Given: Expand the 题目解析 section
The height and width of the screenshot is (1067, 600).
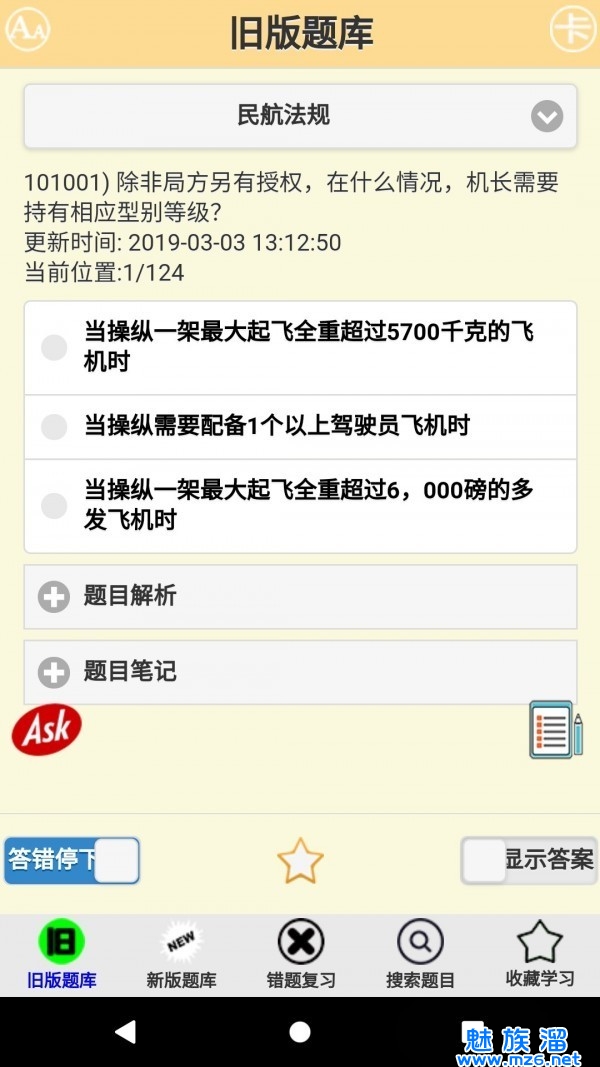Looking at the screenshot, I should coord(300,596).
